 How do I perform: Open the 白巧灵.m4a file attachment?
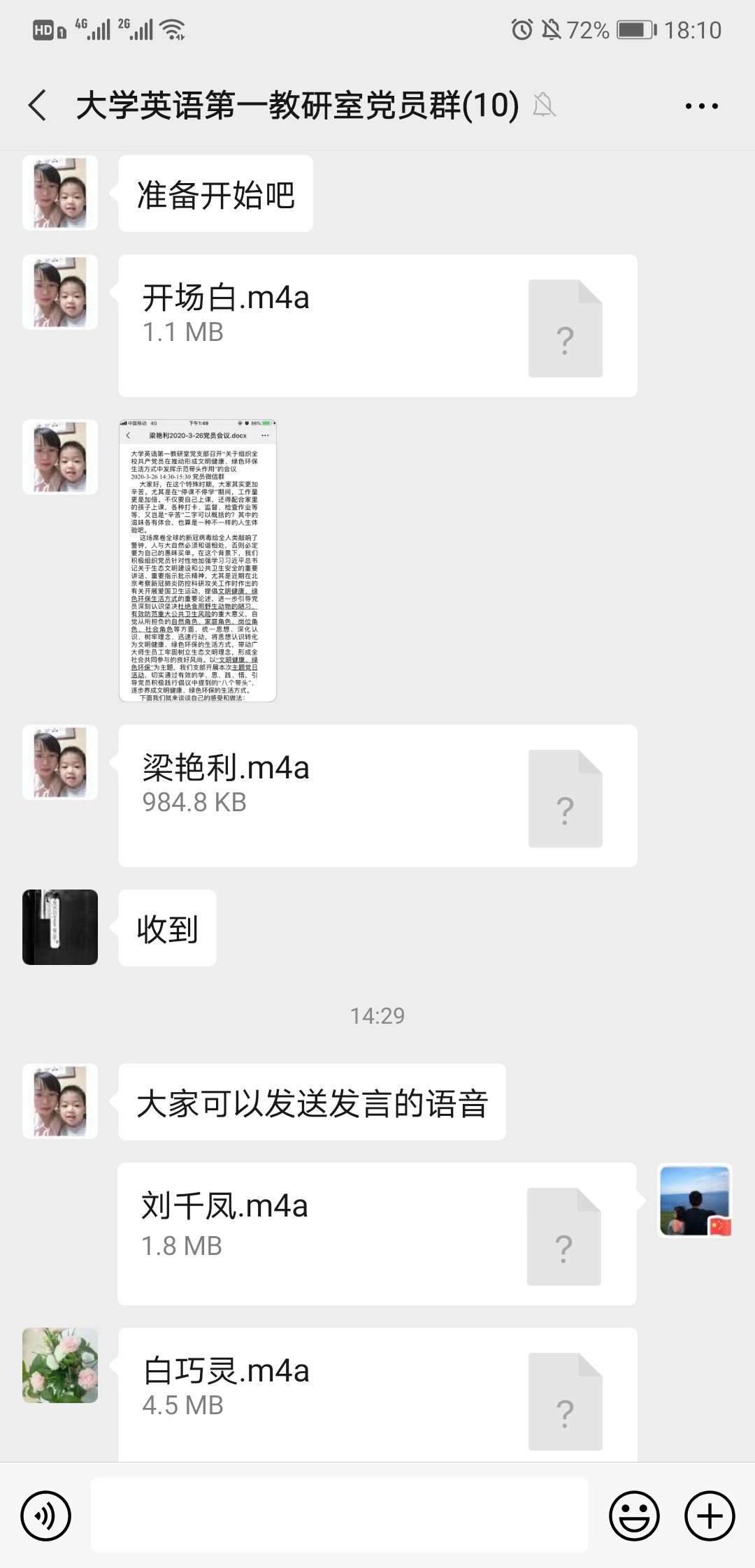click(x=377, y=1394)
